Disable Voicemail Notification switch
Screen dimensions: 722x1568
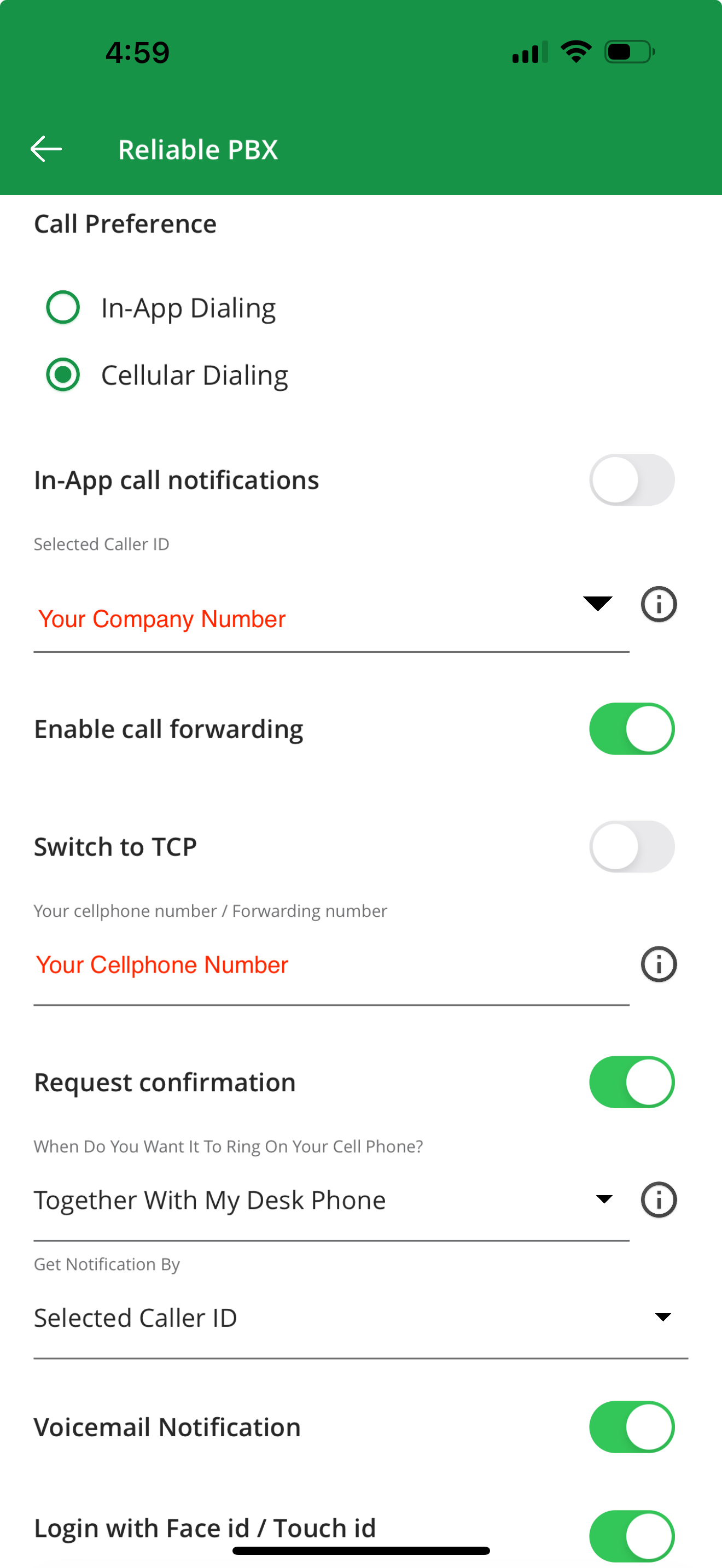631,1427
